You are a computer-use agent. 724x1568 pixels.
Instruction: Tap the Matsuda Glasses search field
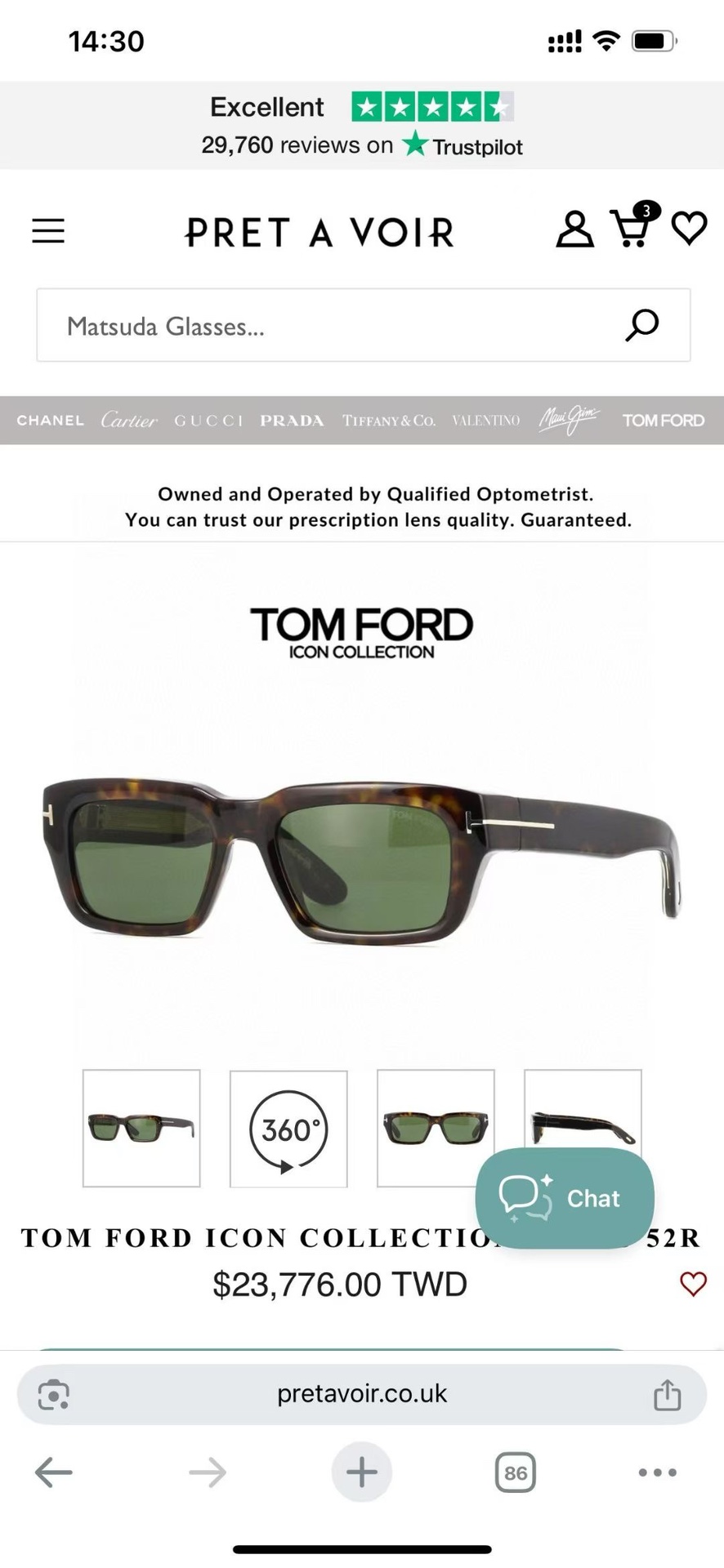coord(327,326)
